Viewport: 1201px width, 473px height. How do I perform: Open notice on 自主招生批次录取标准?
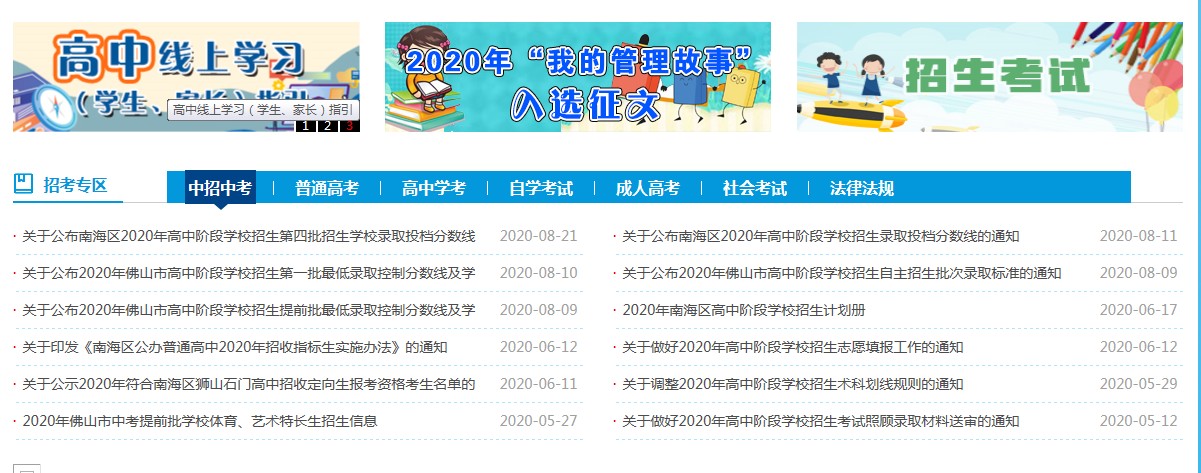(841, 273)
